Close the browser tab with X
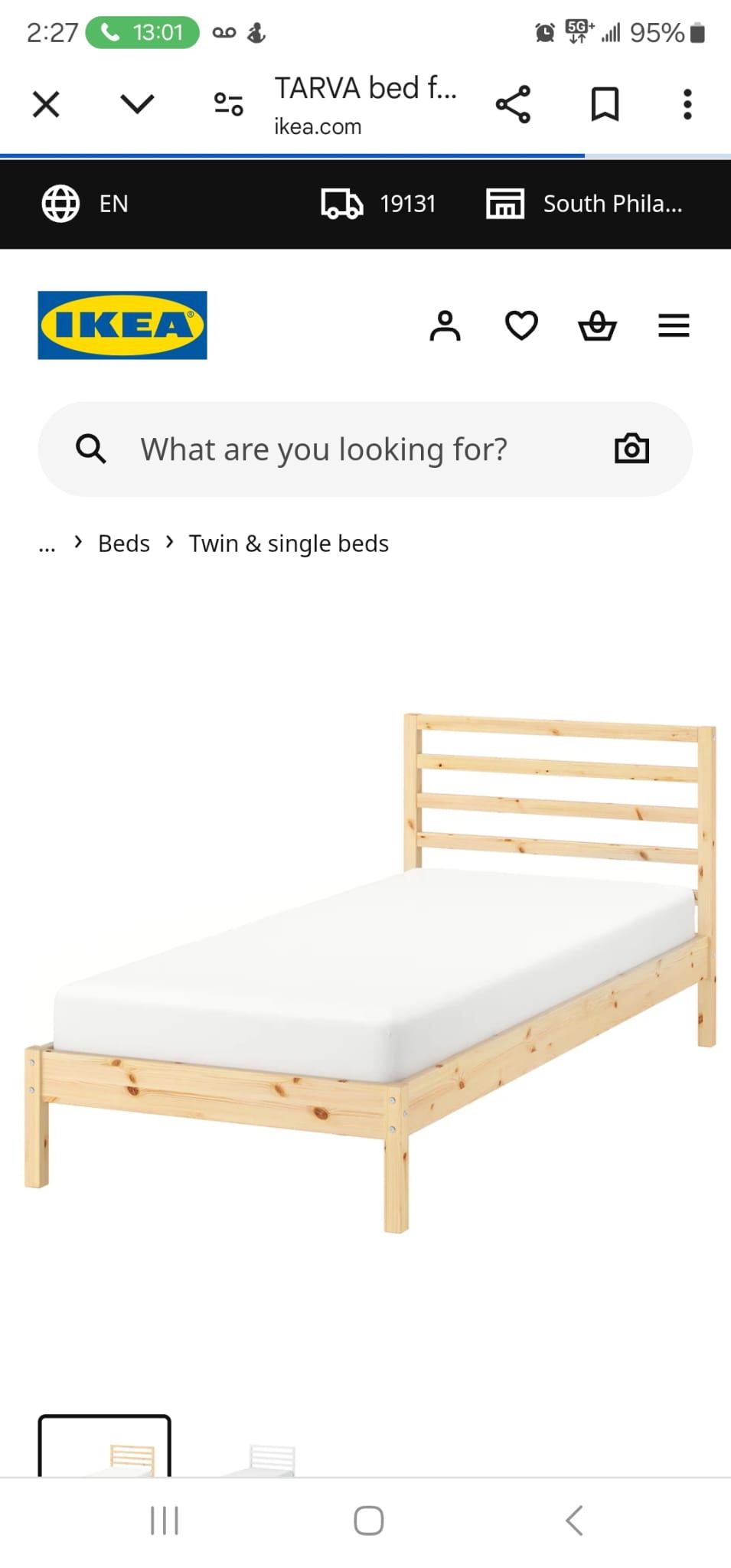The width and height of the screenshot is (731, 1568). [x=46, y=104]
